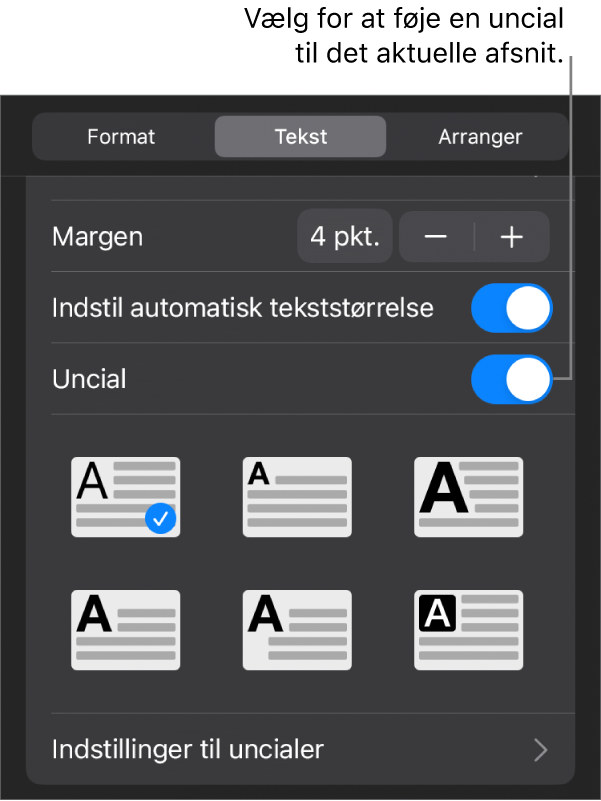Tap the 4 pkt. margin value field
The width and height of the screenshot is (601, 801).
344,237
